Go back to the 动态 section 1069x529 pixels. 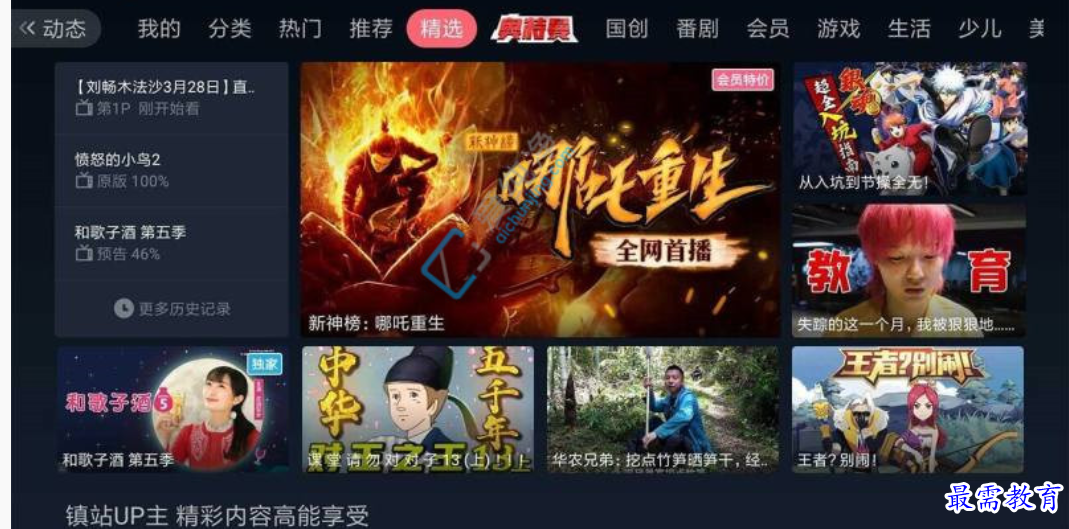pos(56,29)
